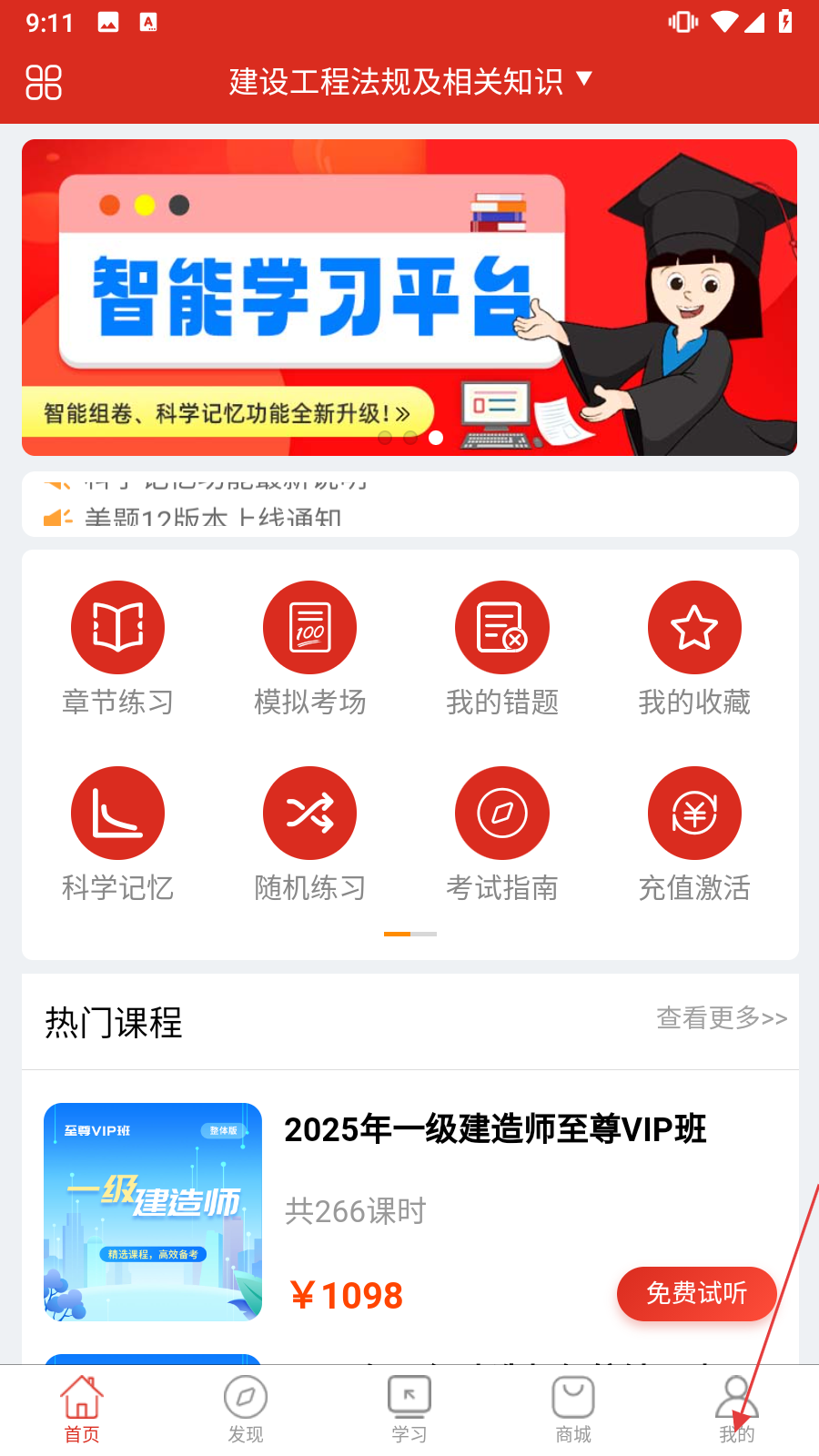Tap 免费试听 free trial button
This screenshot has width=819, height=1456.
[696, 1293]
